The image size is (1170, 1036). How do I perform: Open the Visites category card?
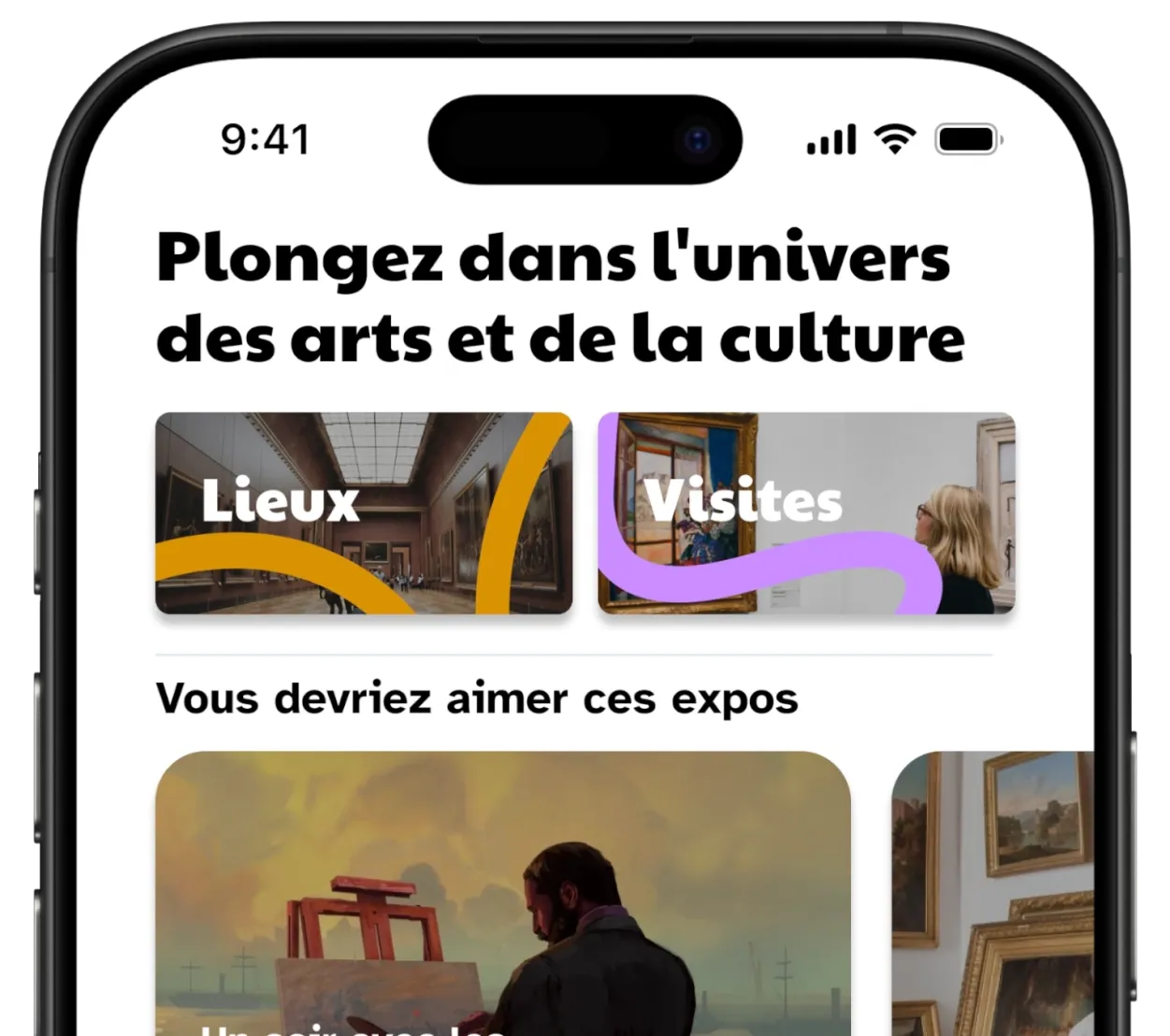click(x=806, y=512)
